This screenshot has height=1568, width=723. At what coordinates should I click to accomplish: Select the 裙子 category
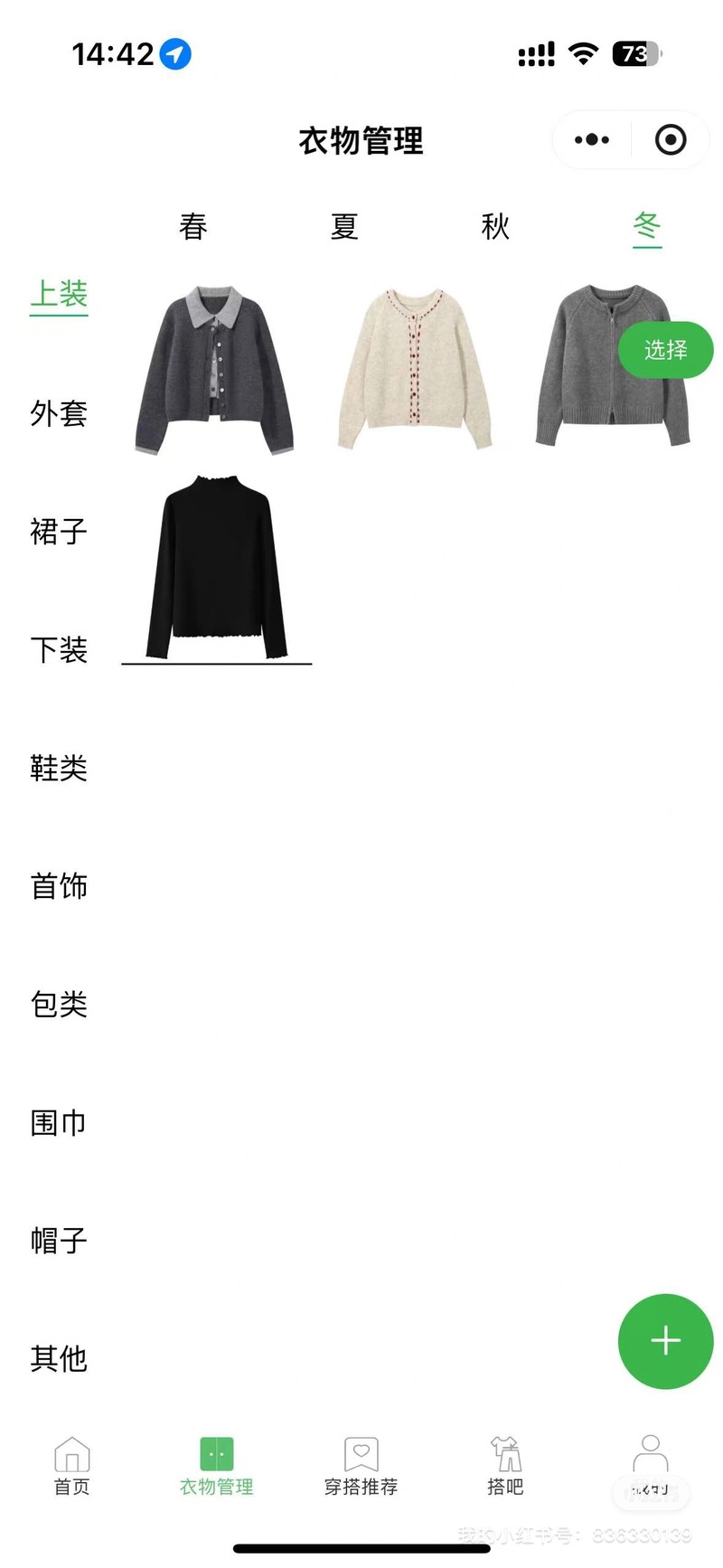[59, 531]
